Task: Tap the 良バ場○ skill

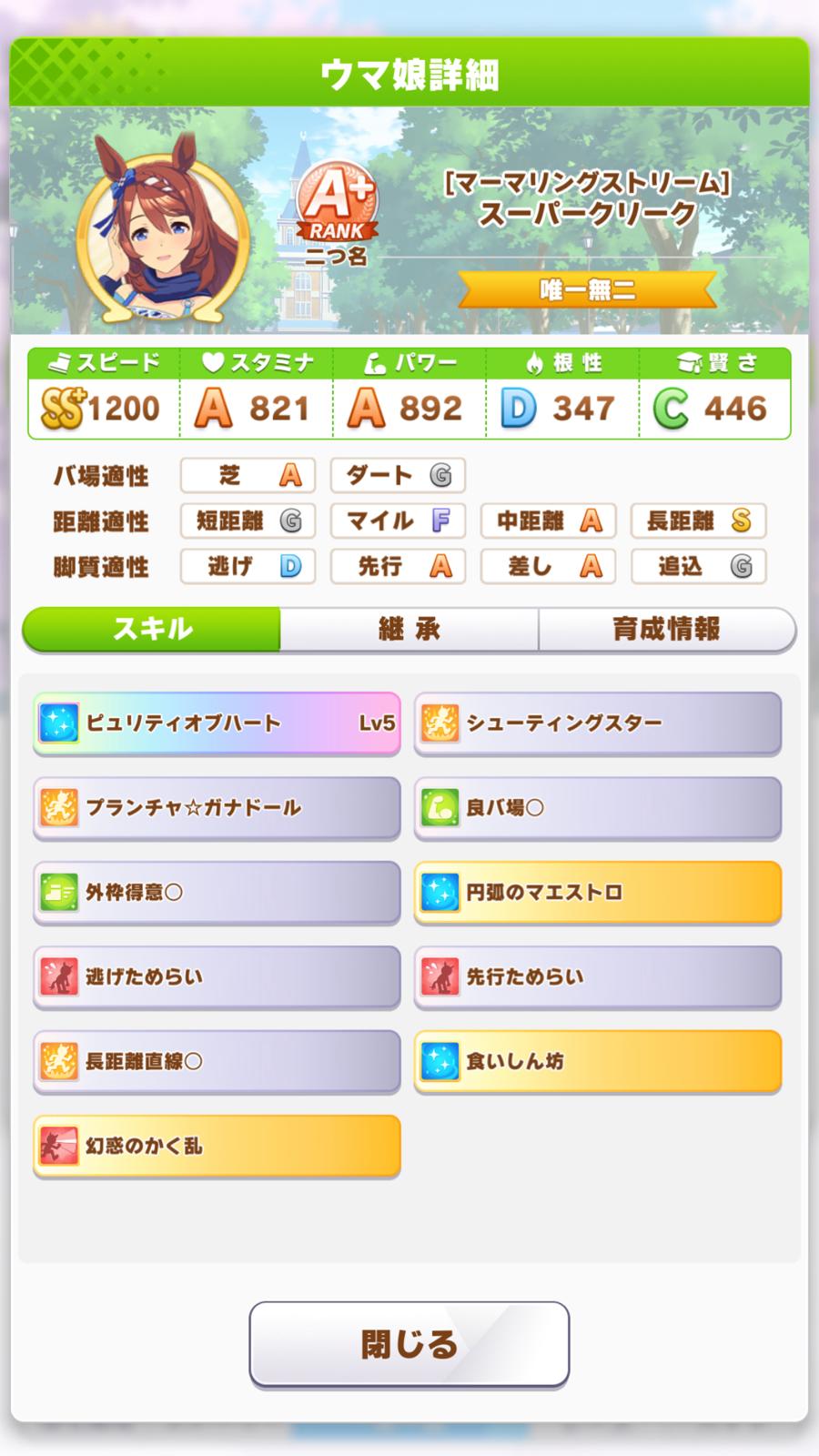Action: click(598, 807)
